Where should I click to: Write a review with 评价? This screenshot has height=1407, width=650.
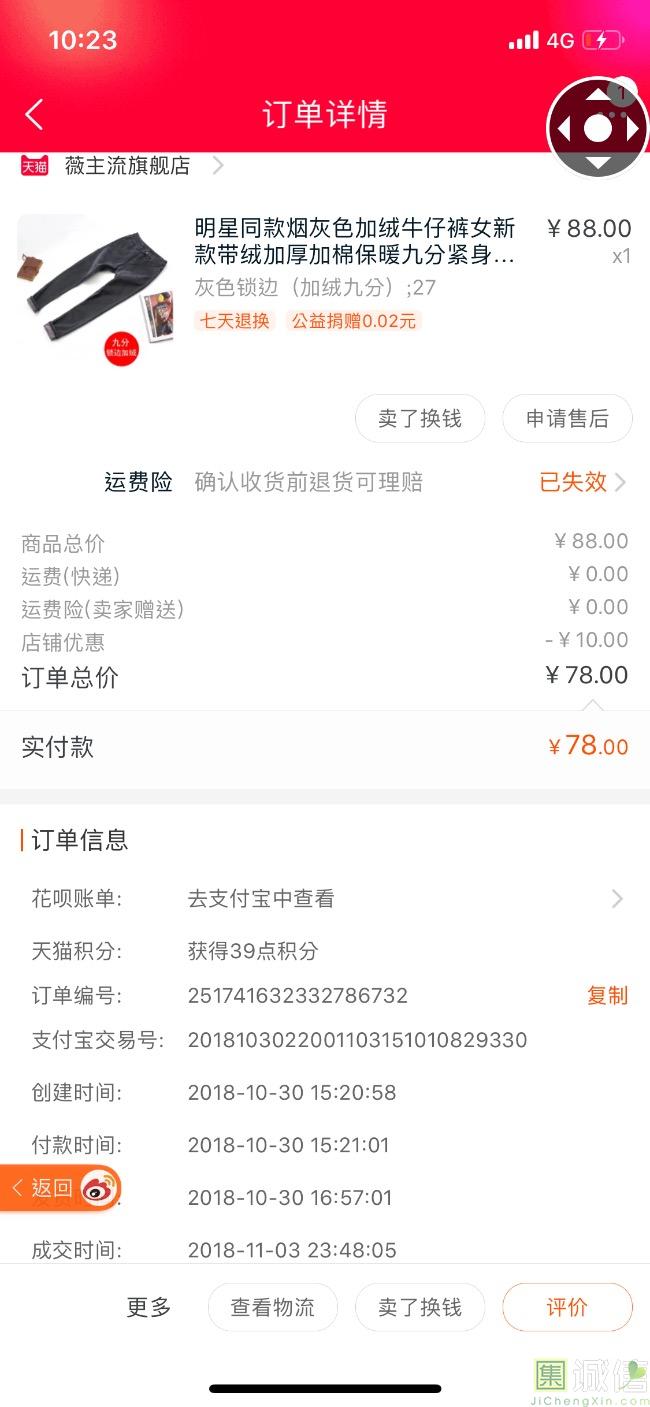tap(567, 1307)
